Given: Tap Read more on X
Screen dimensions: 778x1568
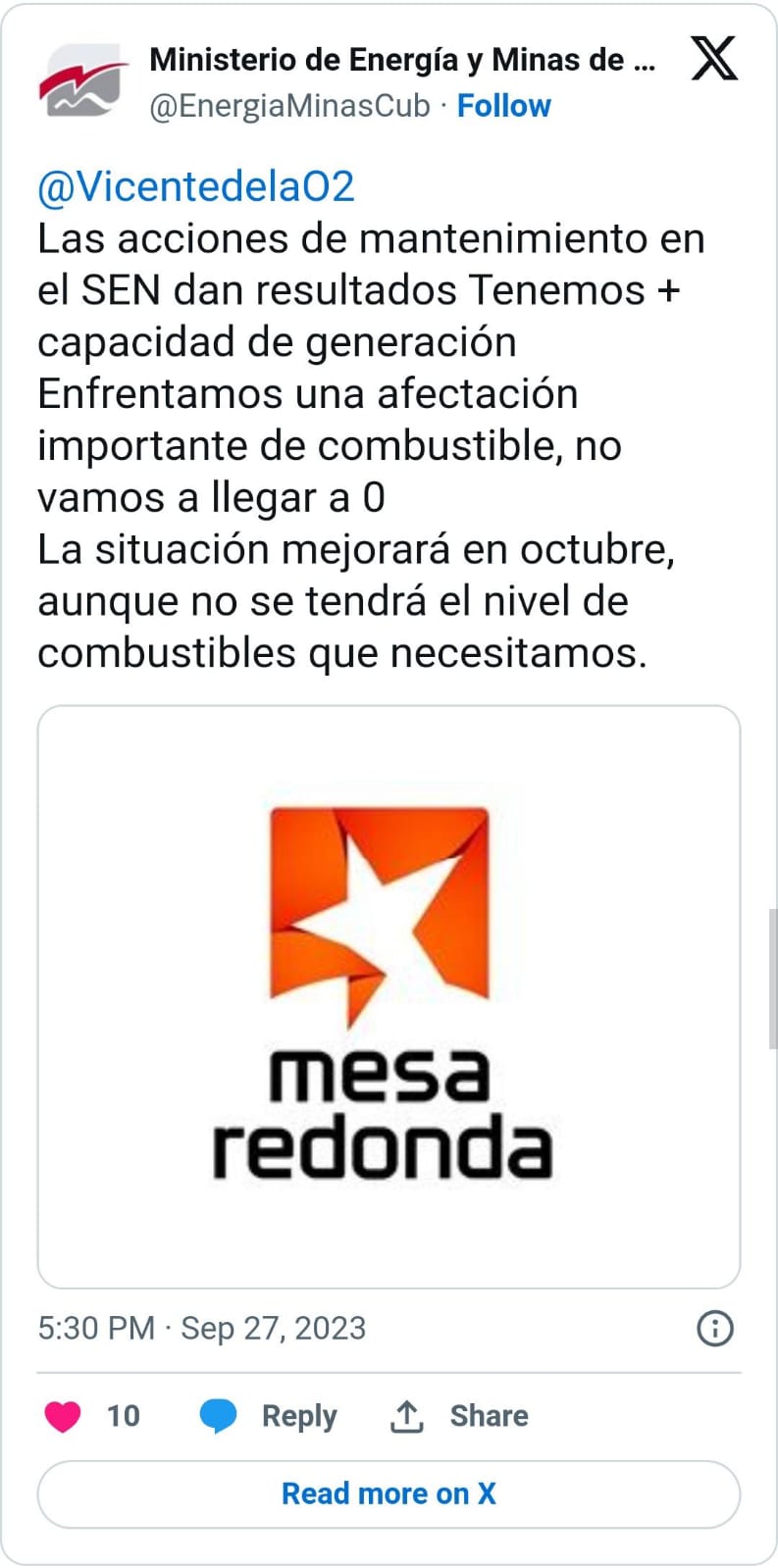Looking at the screenshot, I should point(389,1493).
